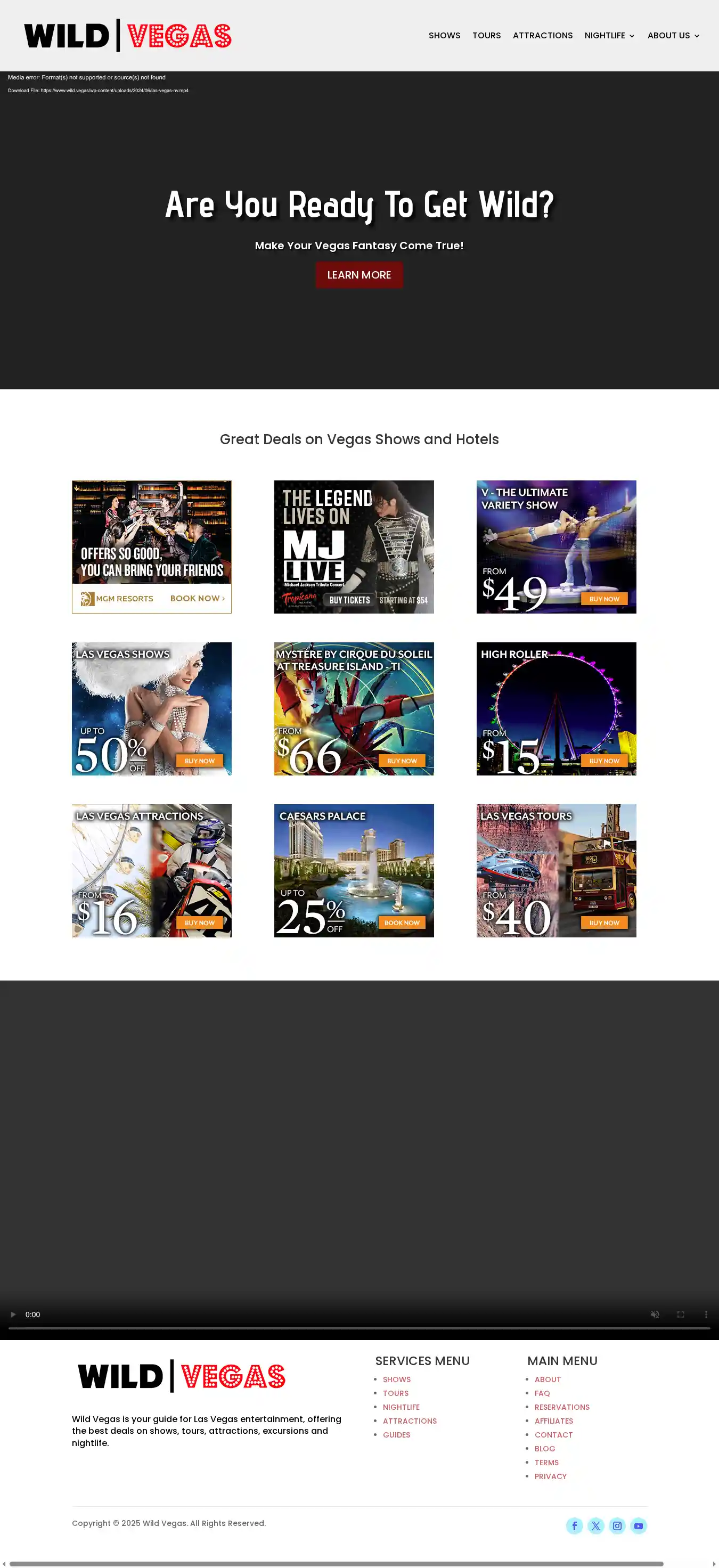Open the V Ultimate Variety Show tile
This screenshot has width=719, height=1568.
click(556, 546)
